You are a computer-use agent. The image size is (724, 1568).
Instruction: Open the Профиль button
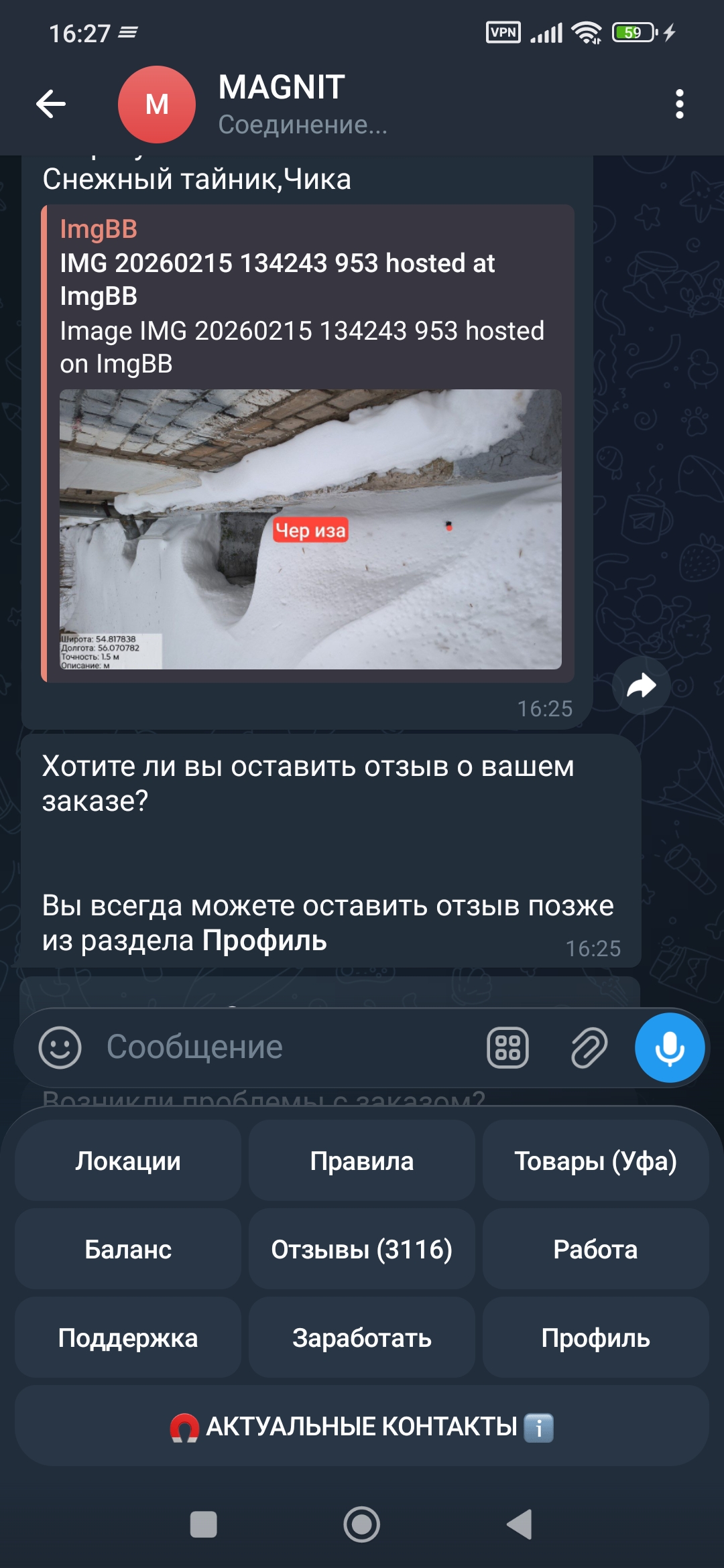[595, 1337]
